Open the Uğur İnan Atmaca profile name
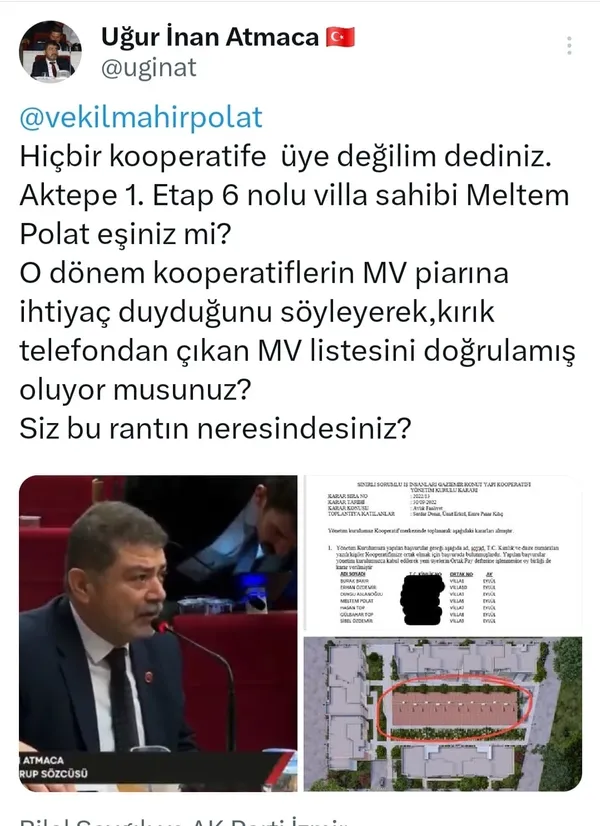The image size is (600, 826). [x=212, y=38]
